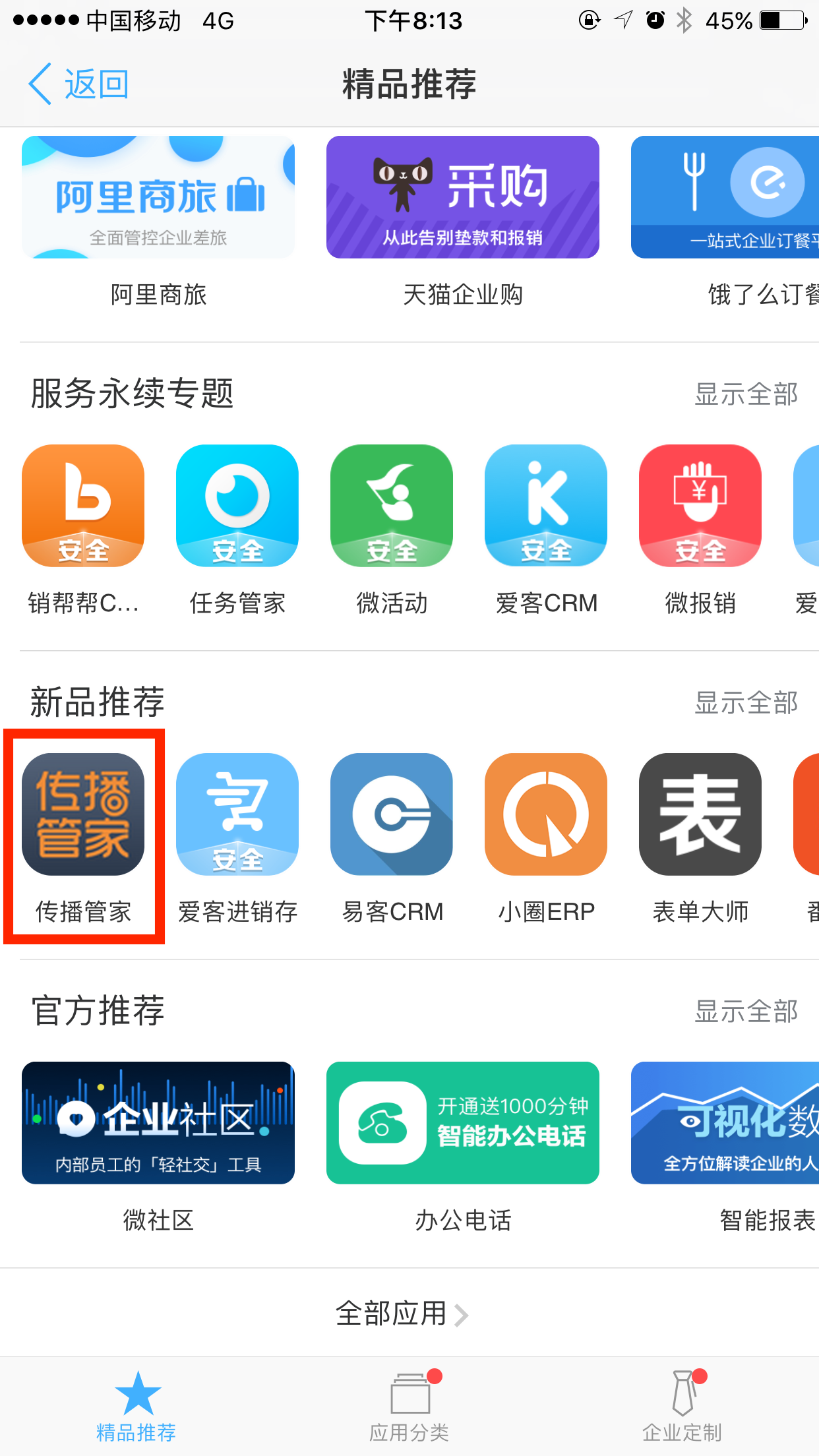Image resolution: width=819 pixels, height=1456 pixels.
Task: Open the 传播管家 app
Action: pos(83,814)
